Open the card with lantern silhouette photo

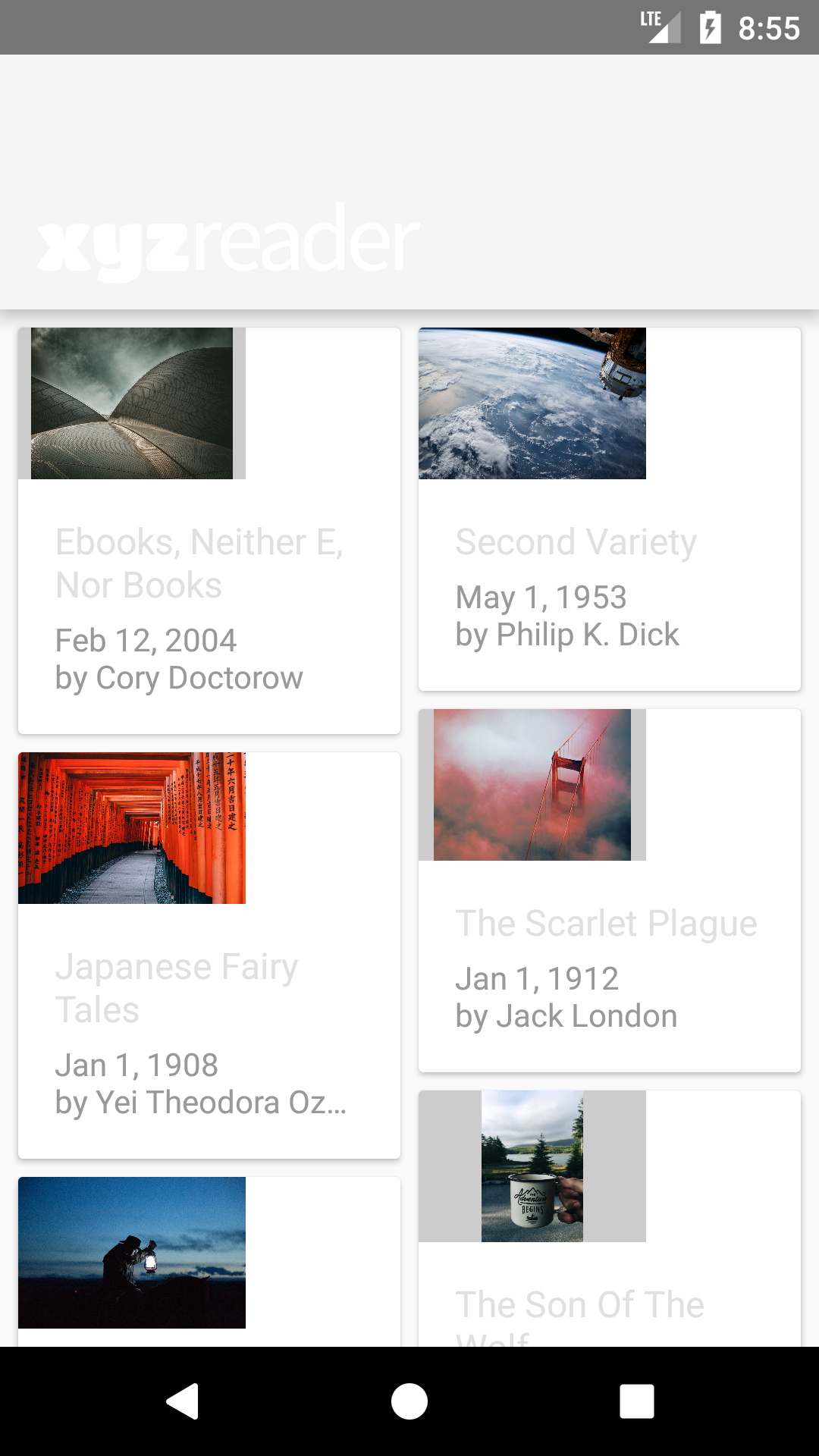(x=209, y=1259)
